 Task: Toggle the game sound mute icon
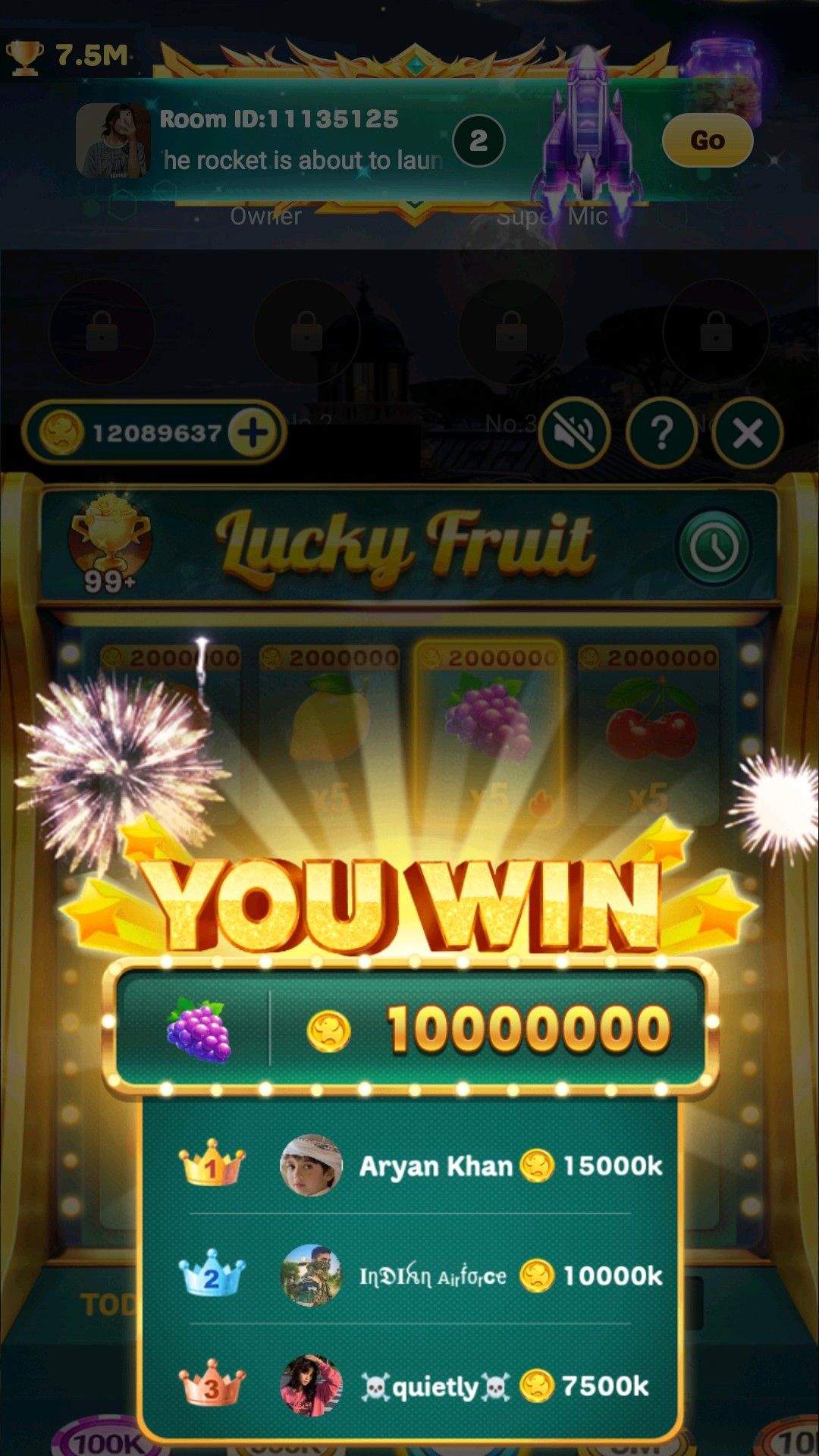574,433
